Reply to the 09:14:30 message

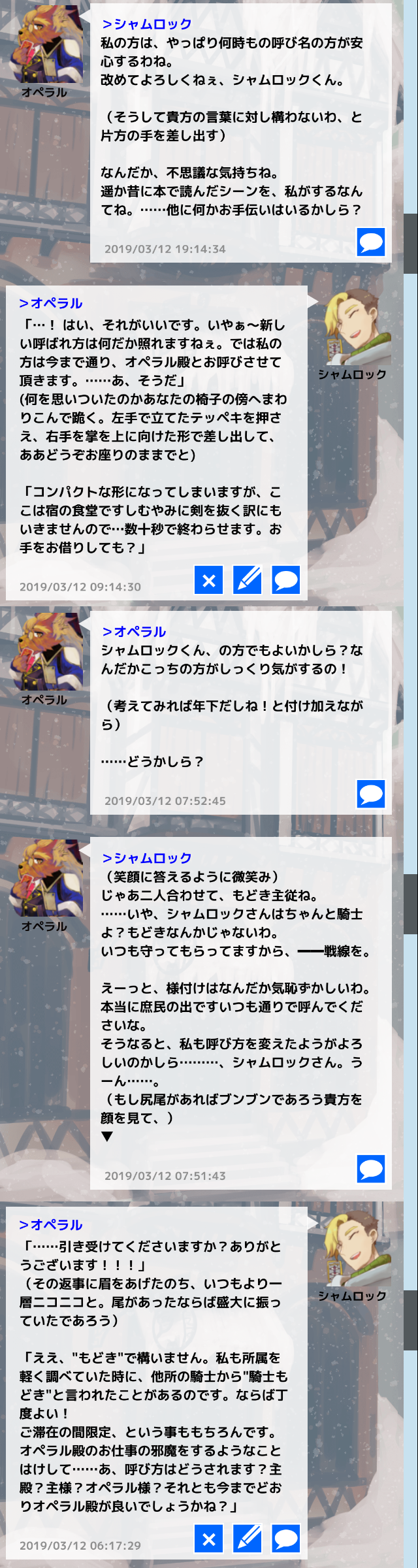(286, 580)
